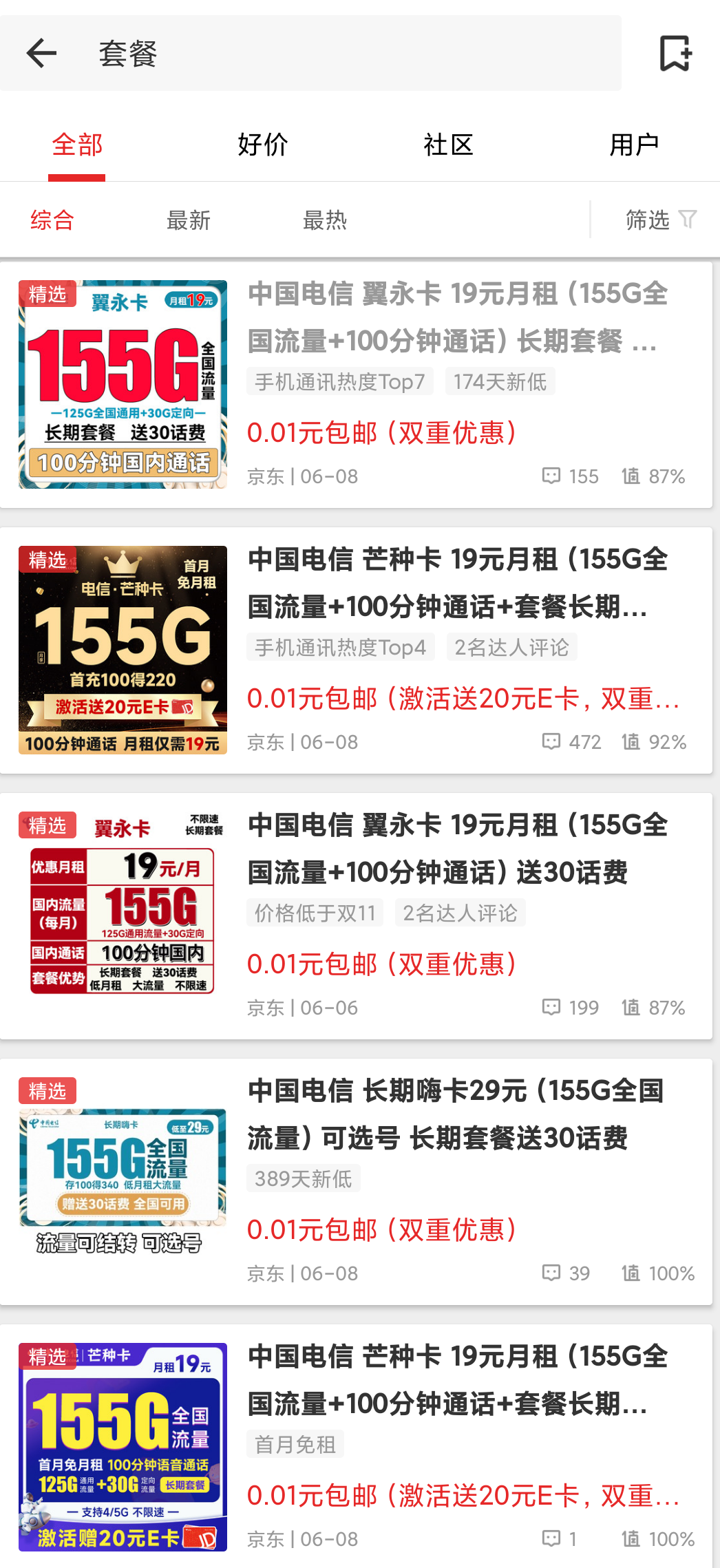Viewport: 720px width, 1568px height.
Task: Select the 最热 sorting option
Action: [x=326, y=219]
